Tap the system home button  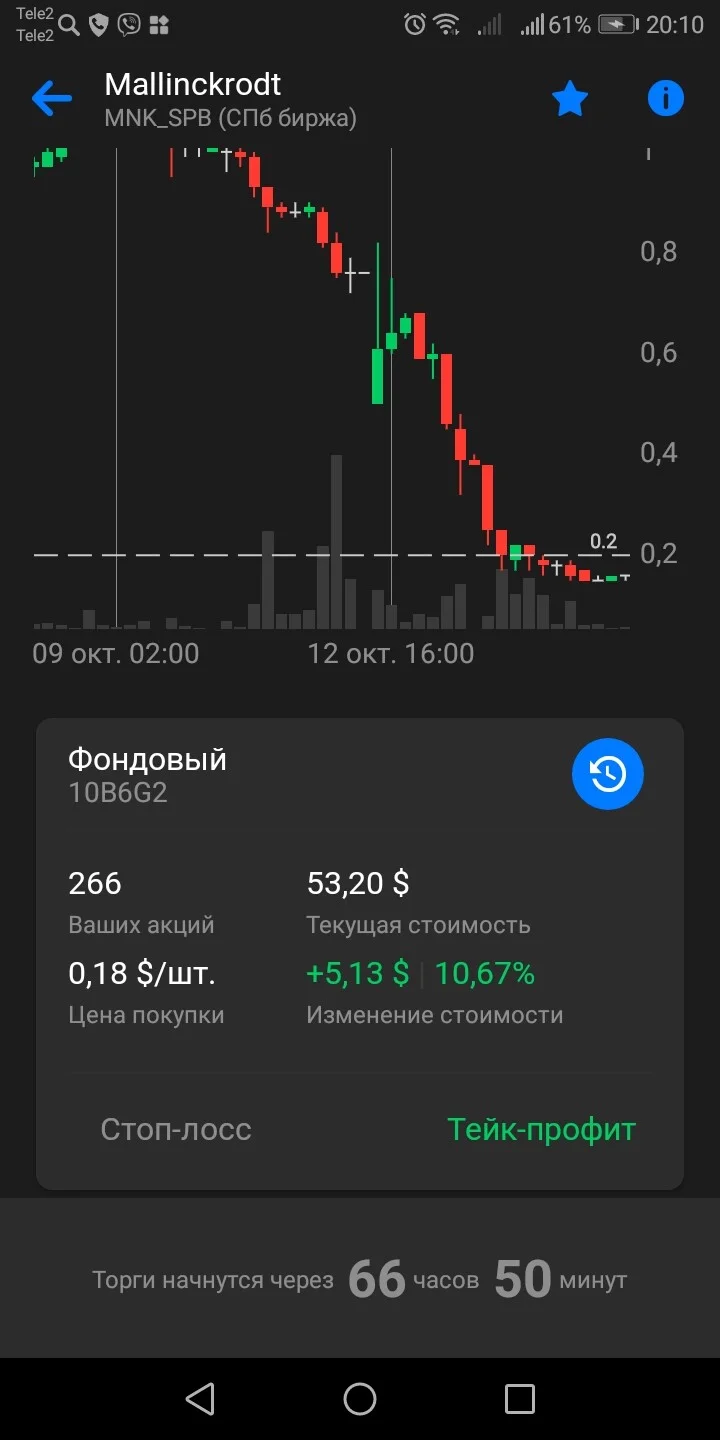(x=360, y=1399)
